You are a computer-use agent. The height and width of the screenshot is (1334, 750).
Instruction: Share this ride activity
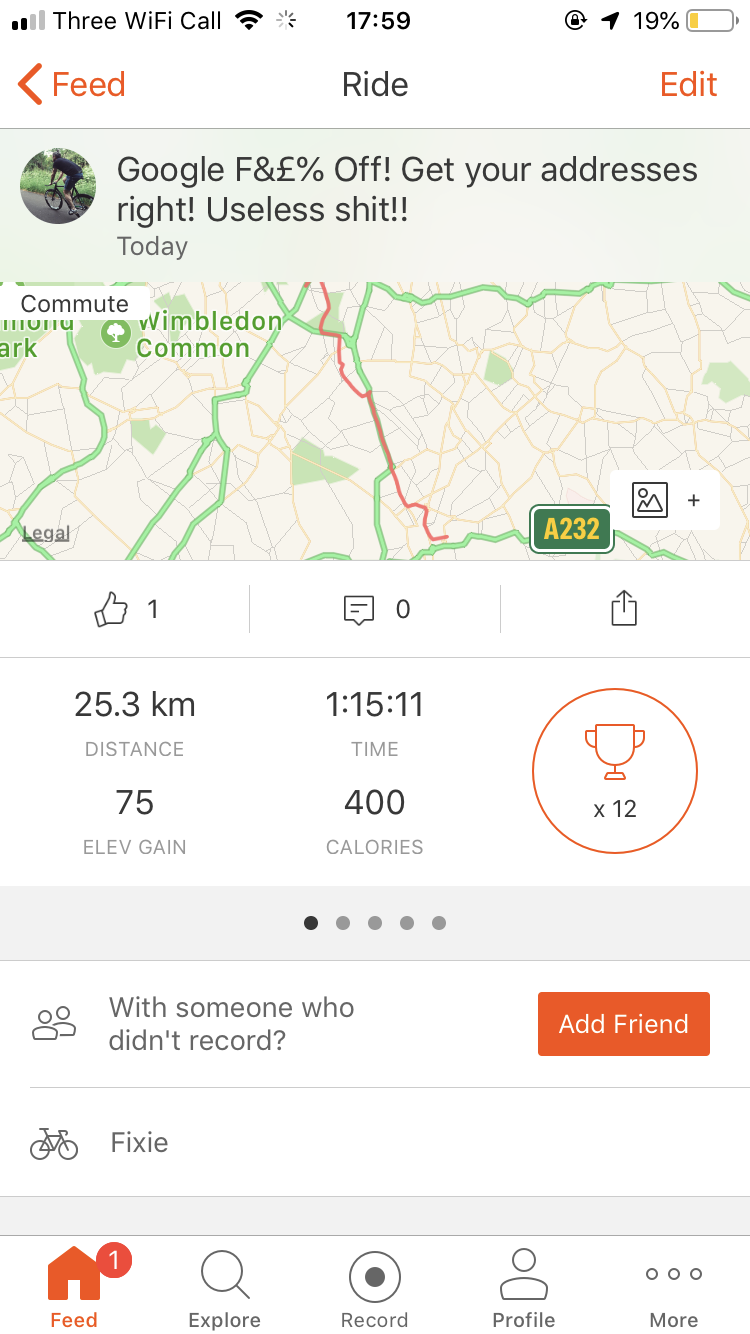624,609
